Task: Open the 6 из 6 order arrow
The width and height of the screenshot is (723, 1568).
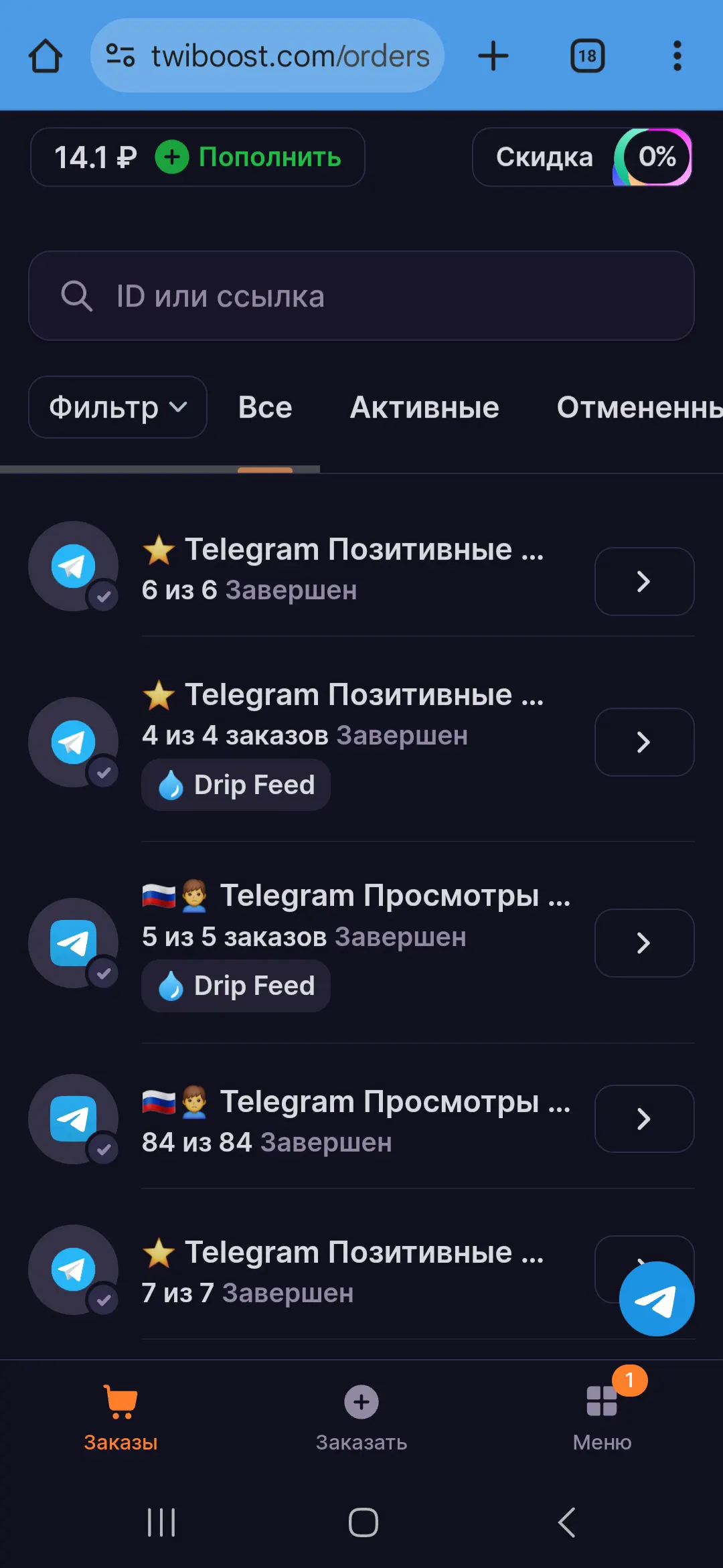Action: 644,581
